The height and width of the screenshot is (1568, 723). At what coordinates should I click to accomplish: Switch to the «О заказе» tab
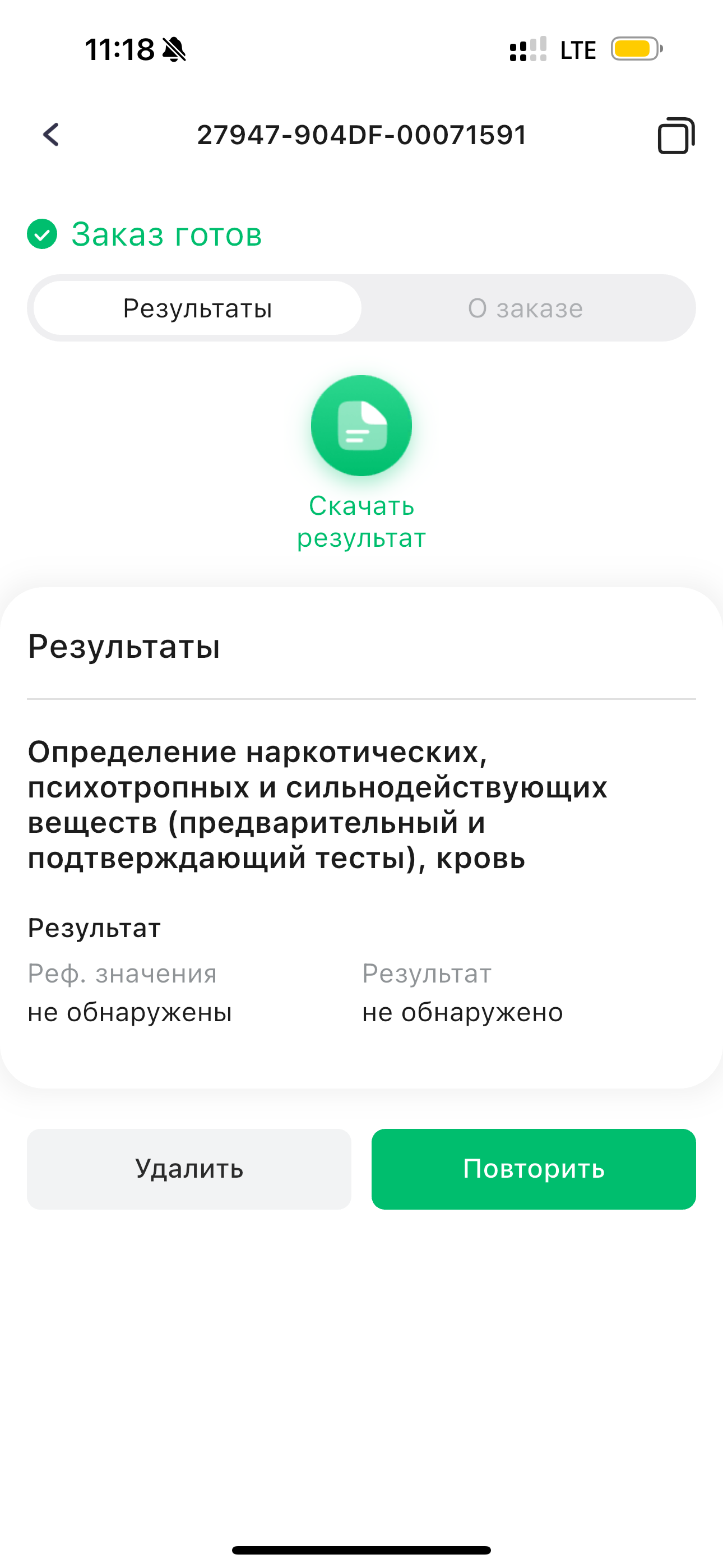point(525,308)
